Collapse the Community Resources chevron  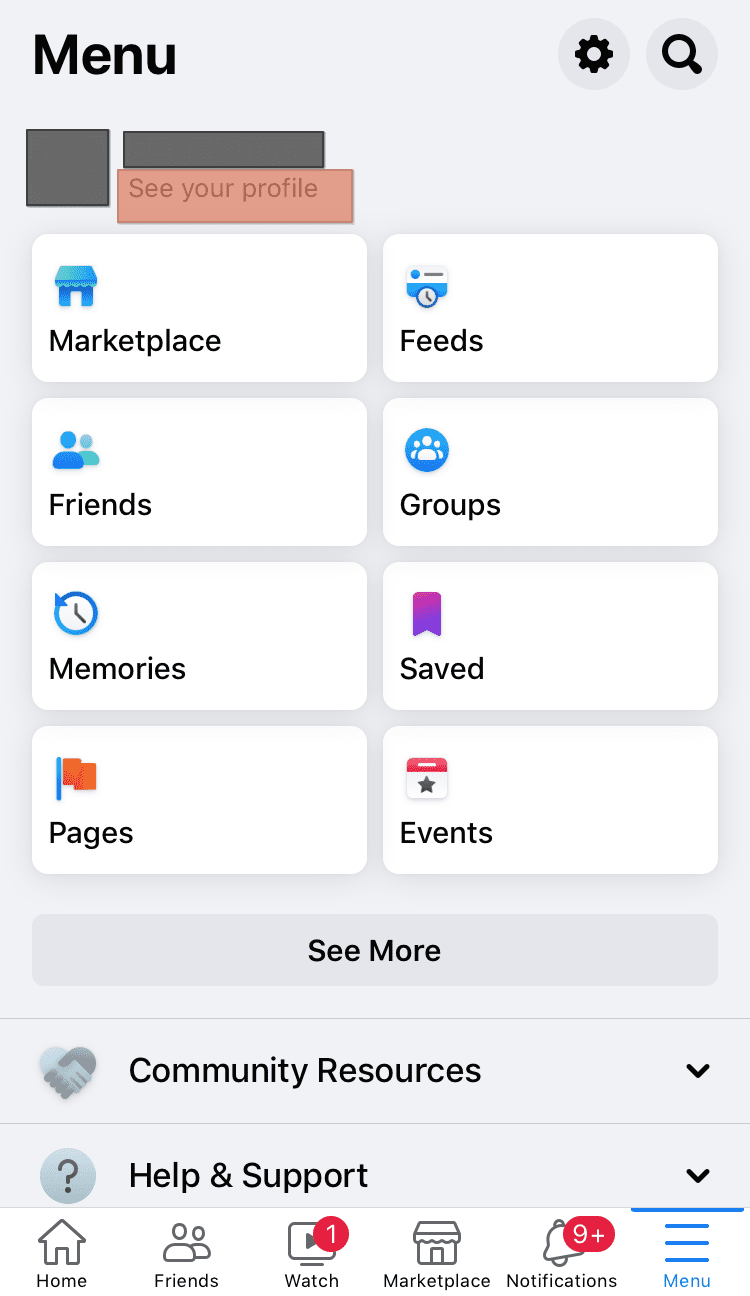[x=697, y=1070]
